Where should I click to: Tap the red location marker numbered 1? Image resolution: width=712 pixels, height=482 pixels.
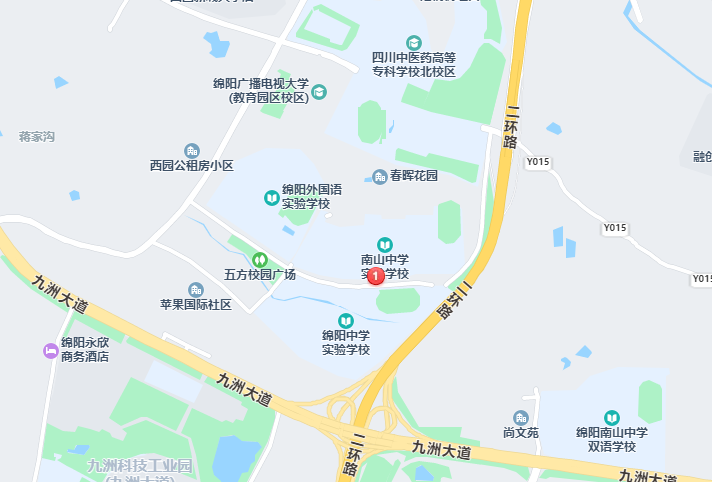pos(376,275)
